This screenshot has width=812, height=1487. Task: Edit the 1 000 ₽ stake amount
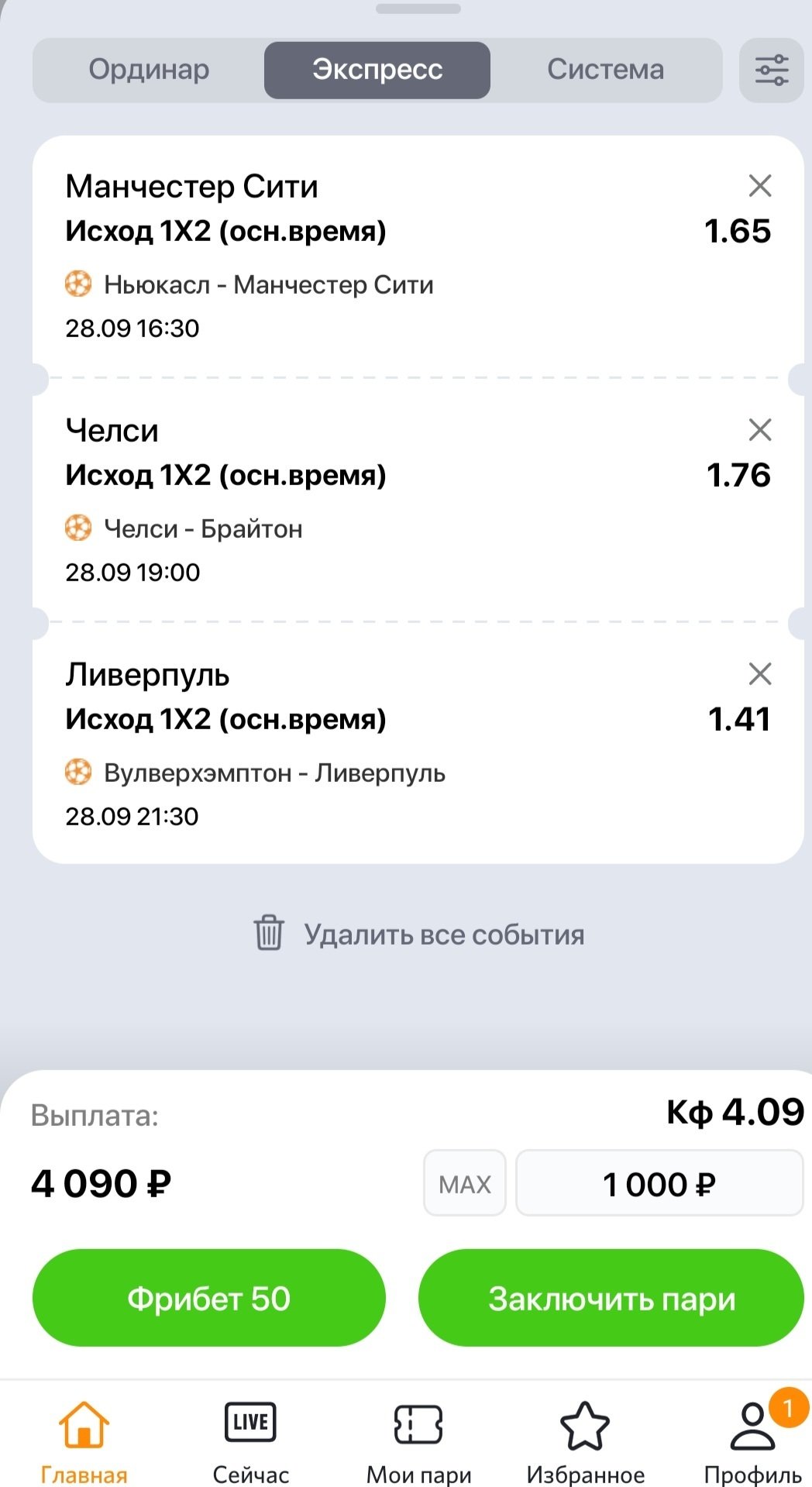click(x=659, y=1183)
